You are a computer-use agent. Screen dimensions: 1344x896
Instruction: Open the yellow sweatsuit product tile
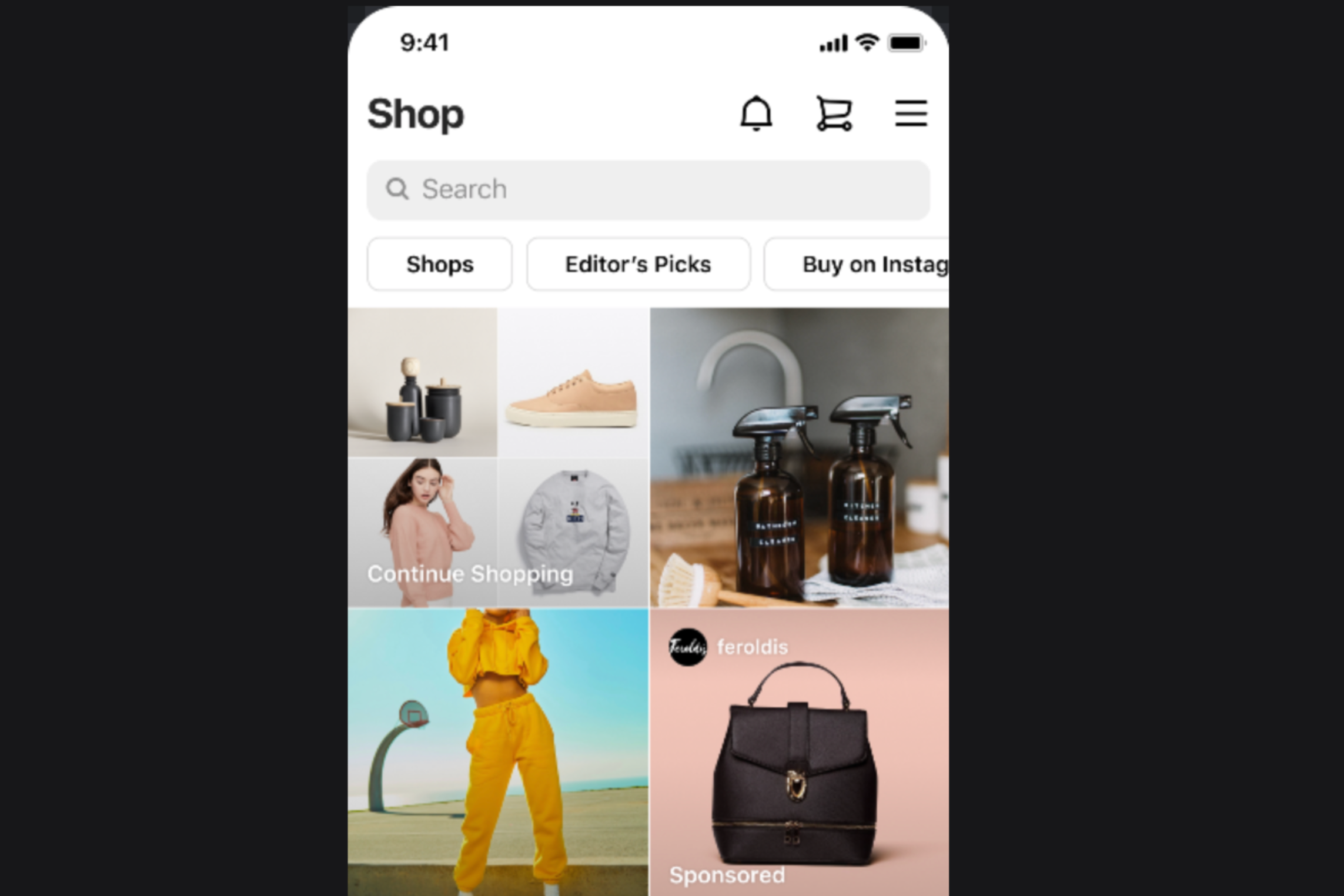point(498,751)
